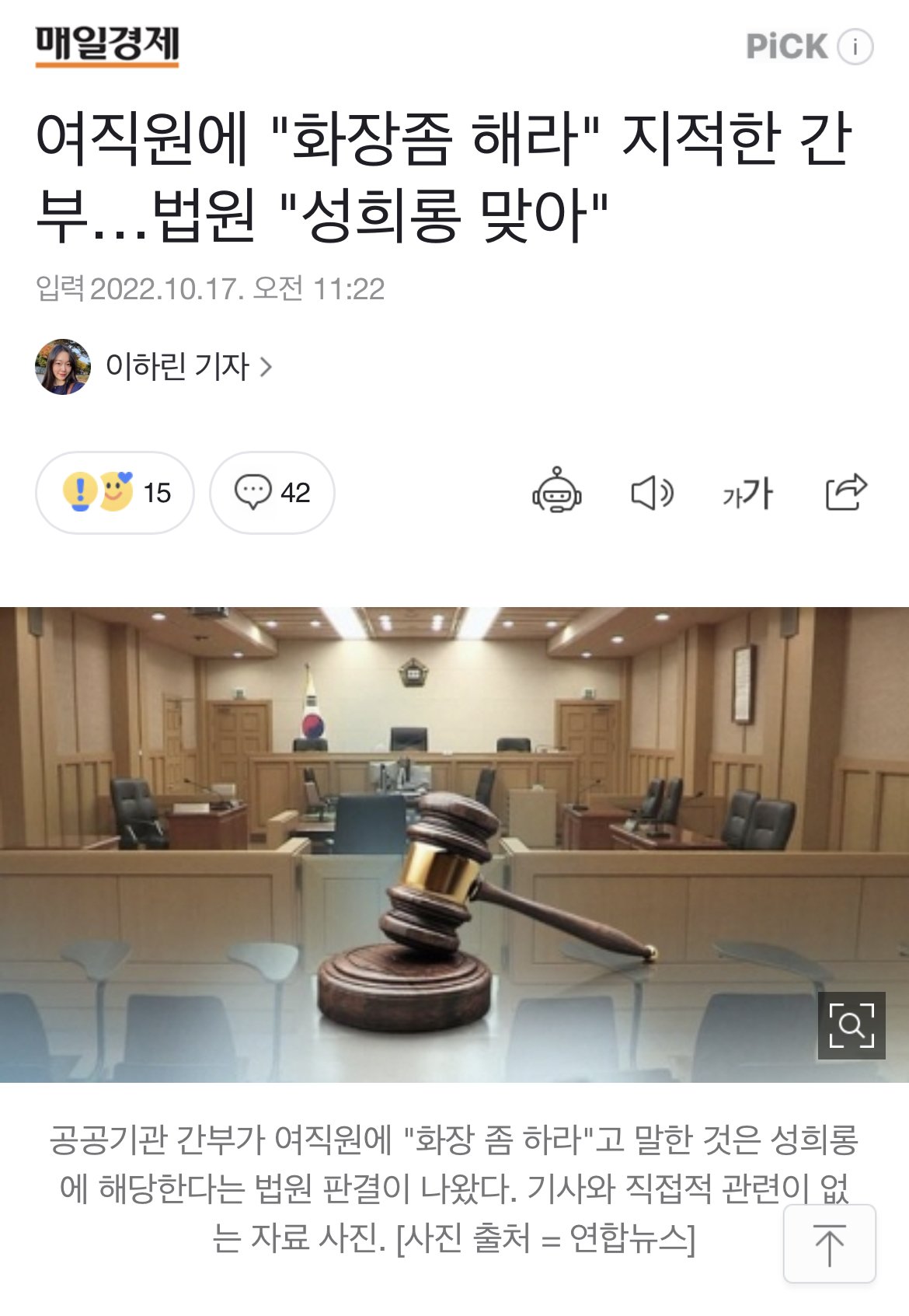Open the 42 comments
Screen dimensions: 909x1316
point(272,492)
